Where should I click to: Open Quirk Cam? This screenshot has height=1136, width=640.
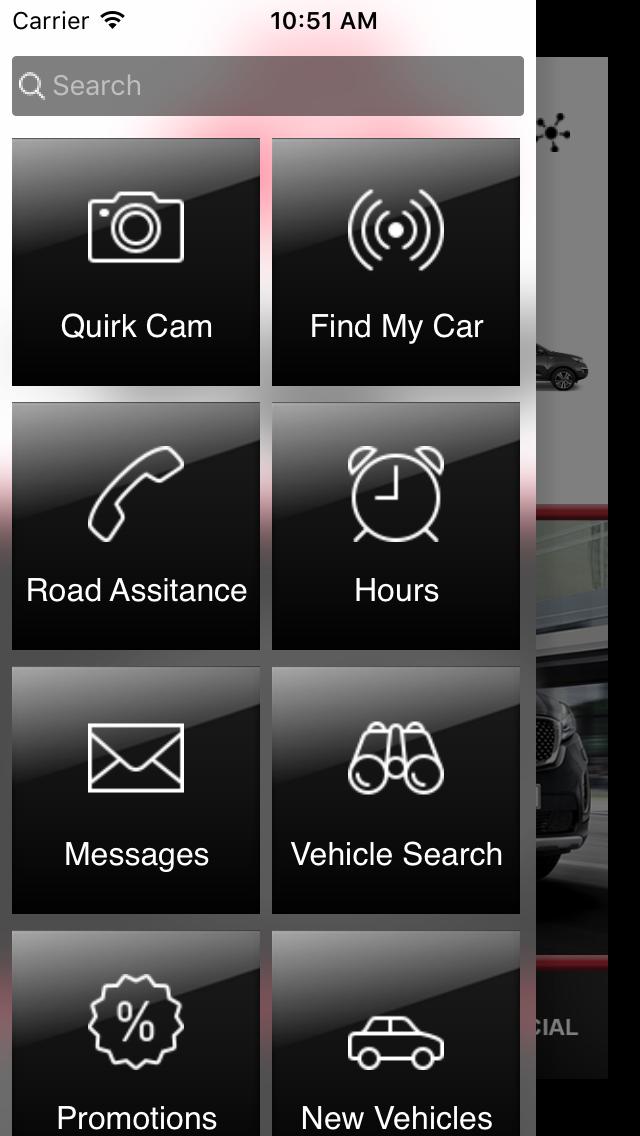[136, 262]
